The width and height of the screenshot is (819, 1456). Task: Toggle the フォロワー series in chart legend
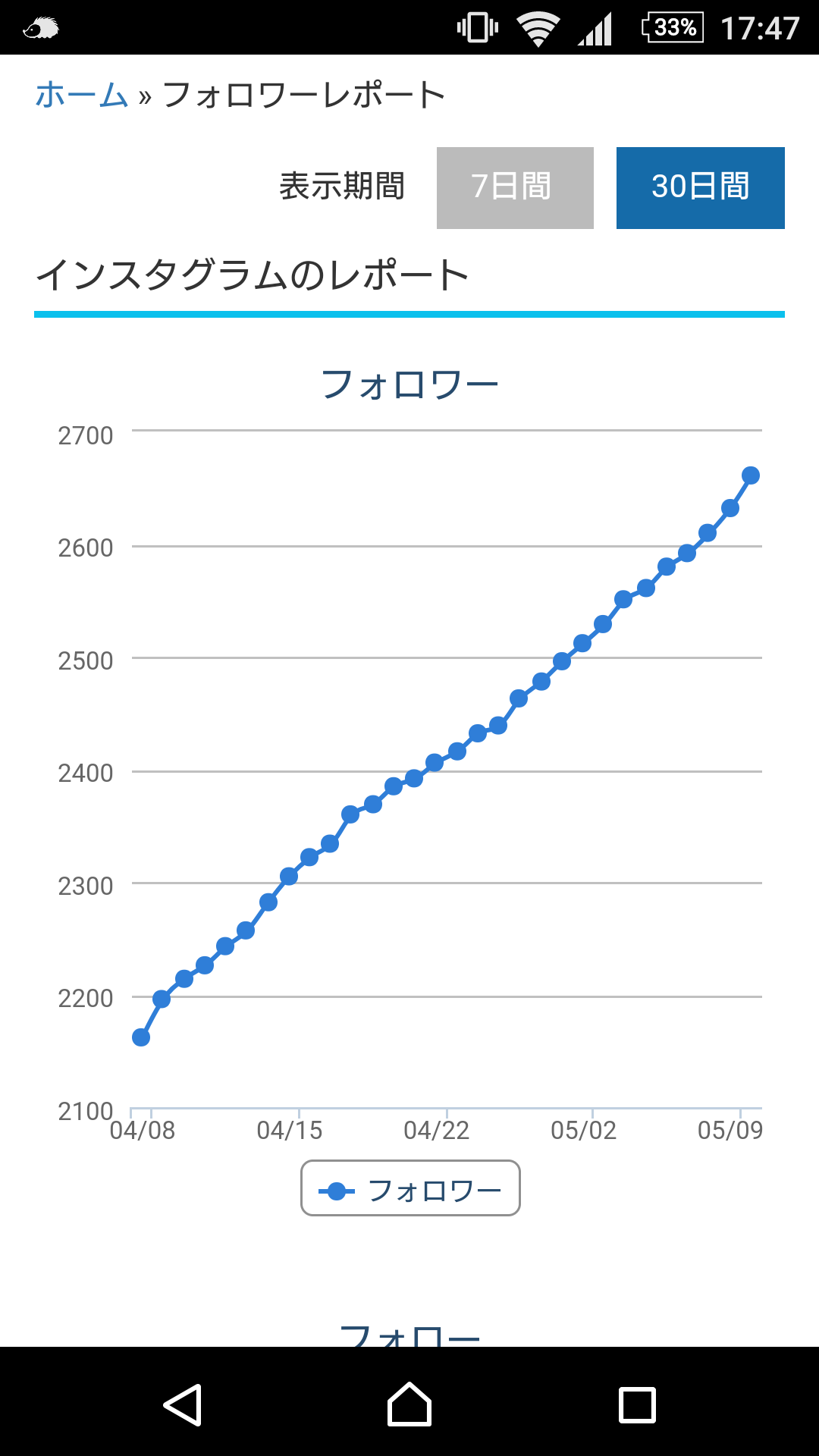click(x=410, y=1188)
